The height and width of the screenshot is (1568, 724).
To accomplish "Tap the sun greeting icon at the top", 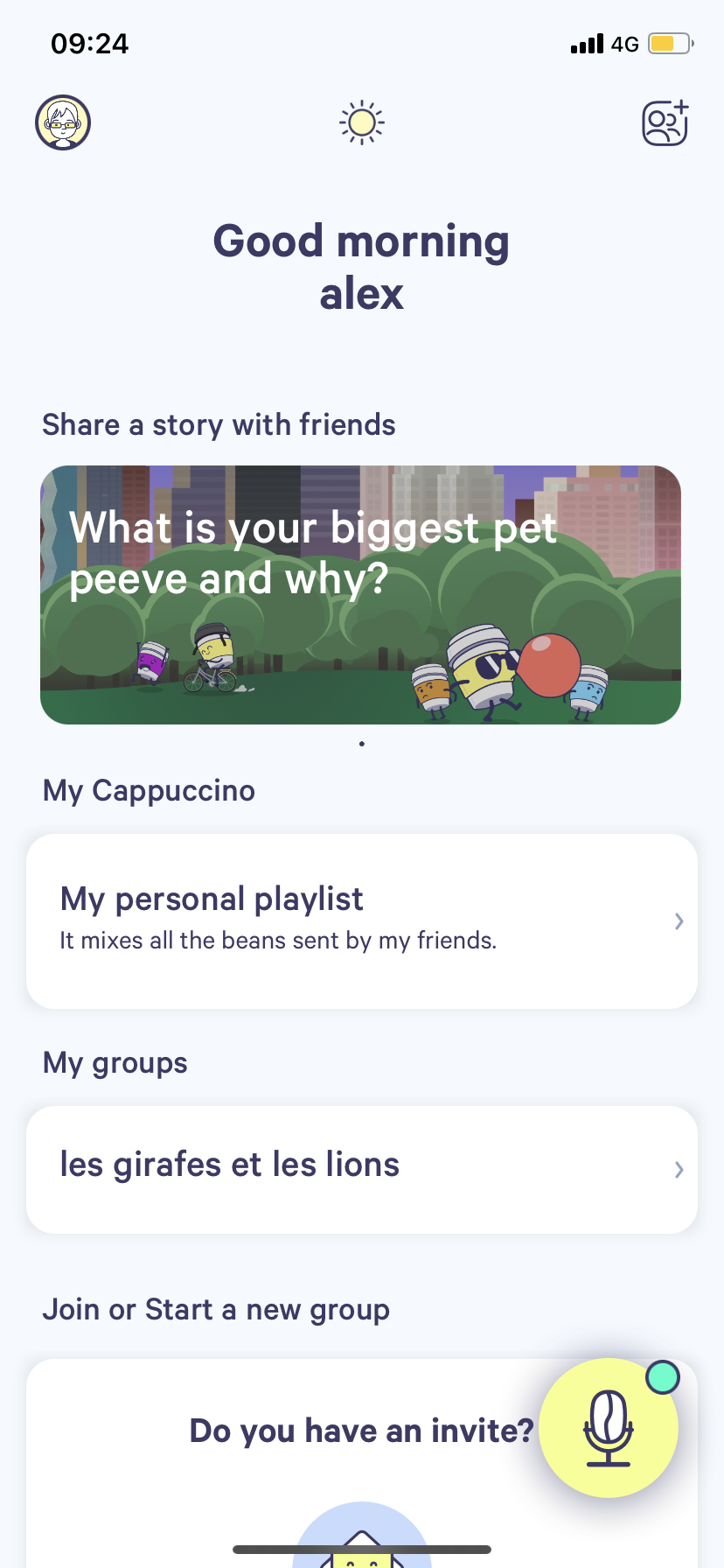I will [361, 122].
